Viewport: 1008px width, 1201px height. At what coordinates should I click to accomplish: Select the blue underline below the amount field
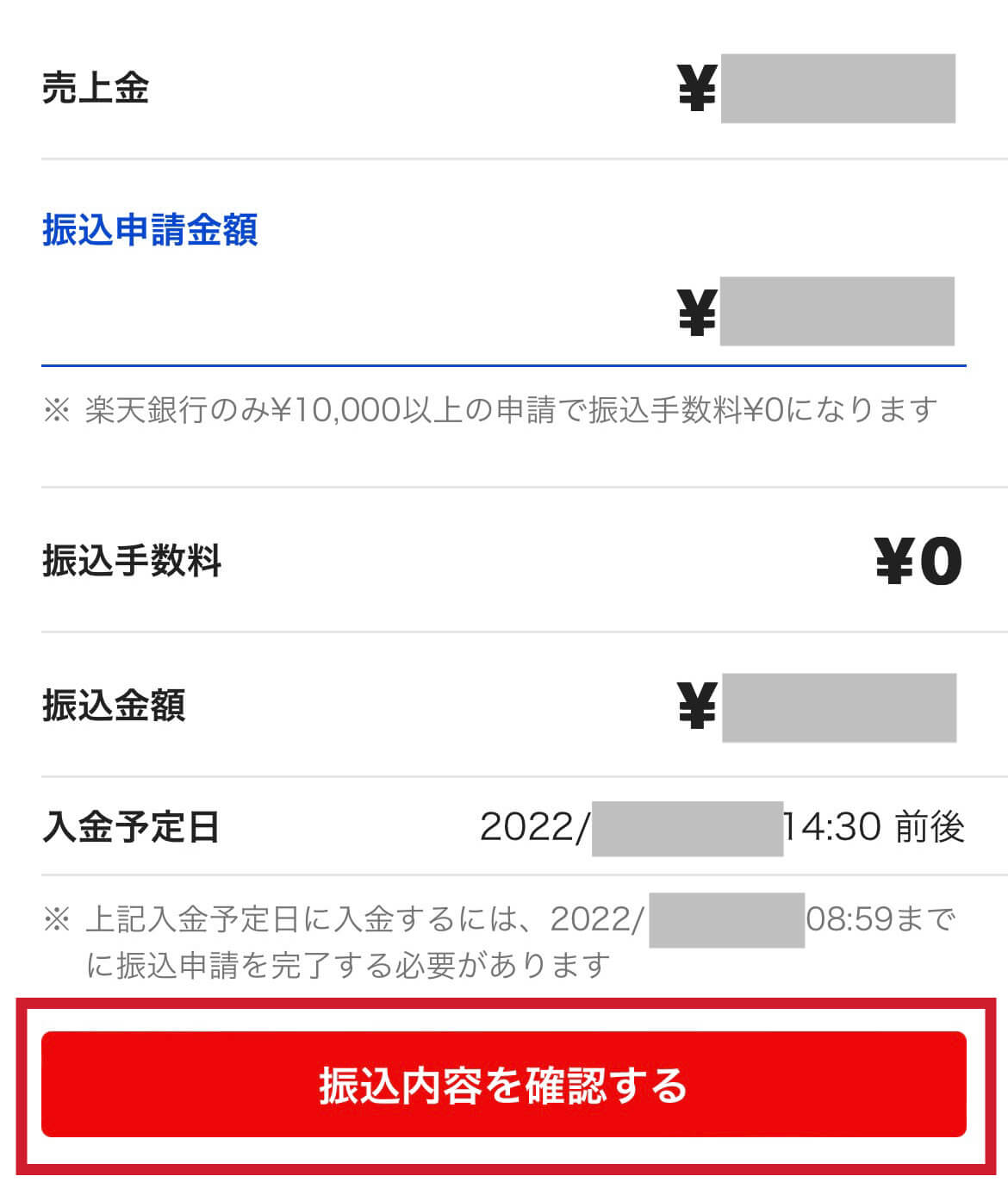tap(504, 364)
